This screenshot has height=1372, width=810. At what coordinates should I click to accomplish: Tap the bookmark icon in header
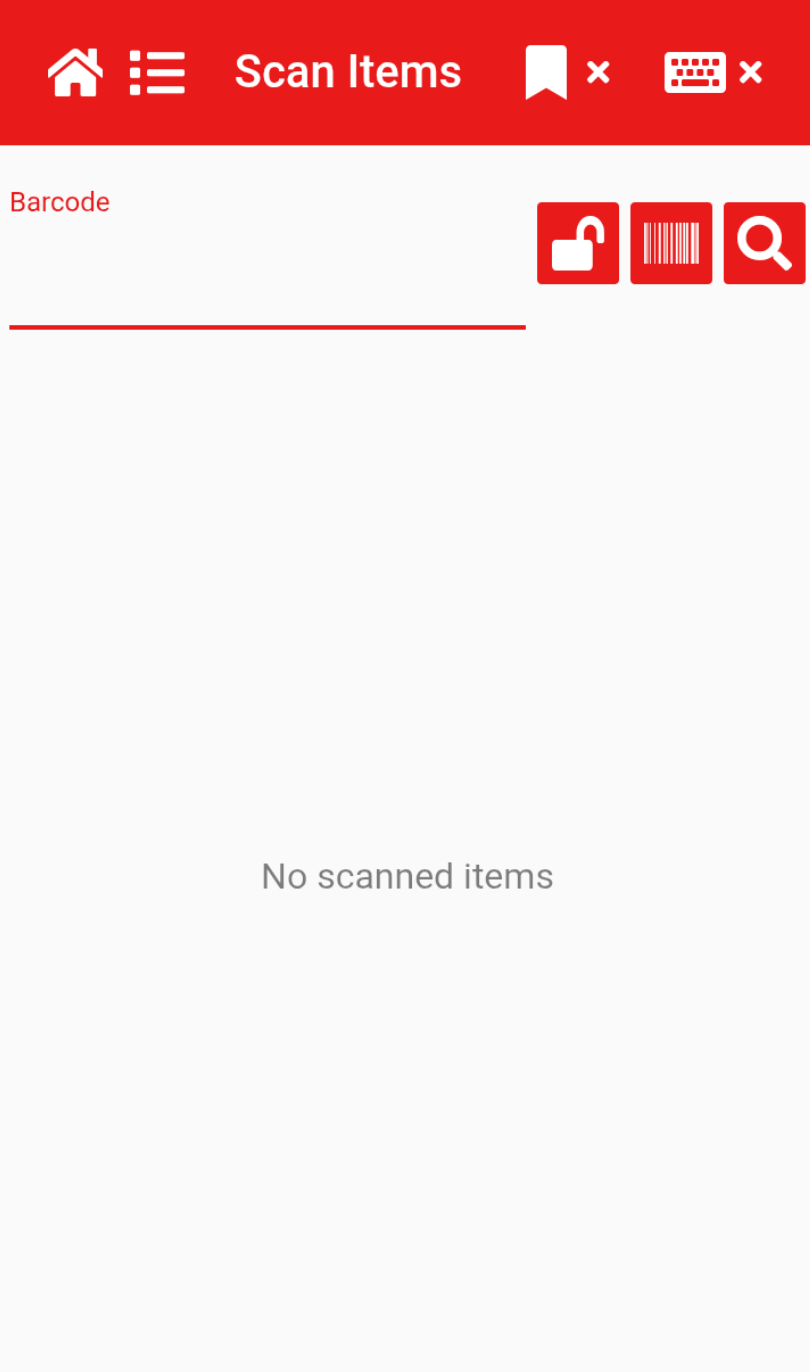click(547, 73)
